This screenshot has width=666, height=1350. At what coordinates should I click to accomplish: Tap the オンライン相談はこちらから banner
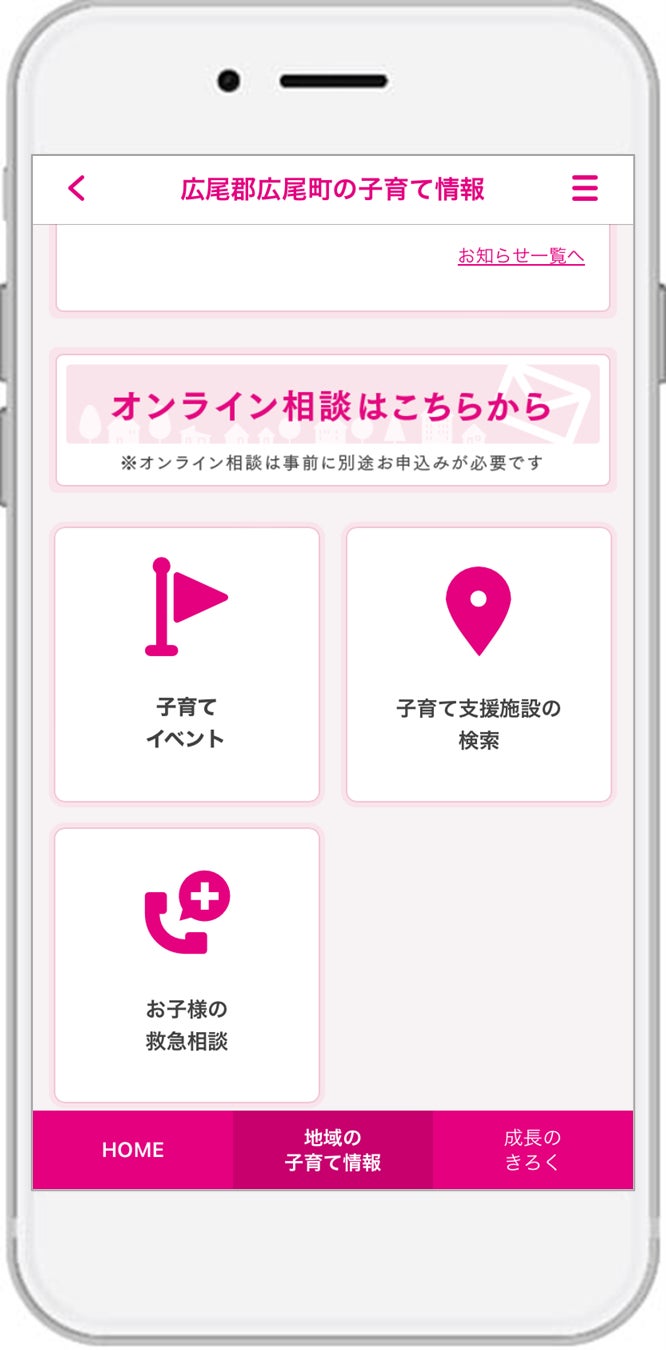[332, 420]
